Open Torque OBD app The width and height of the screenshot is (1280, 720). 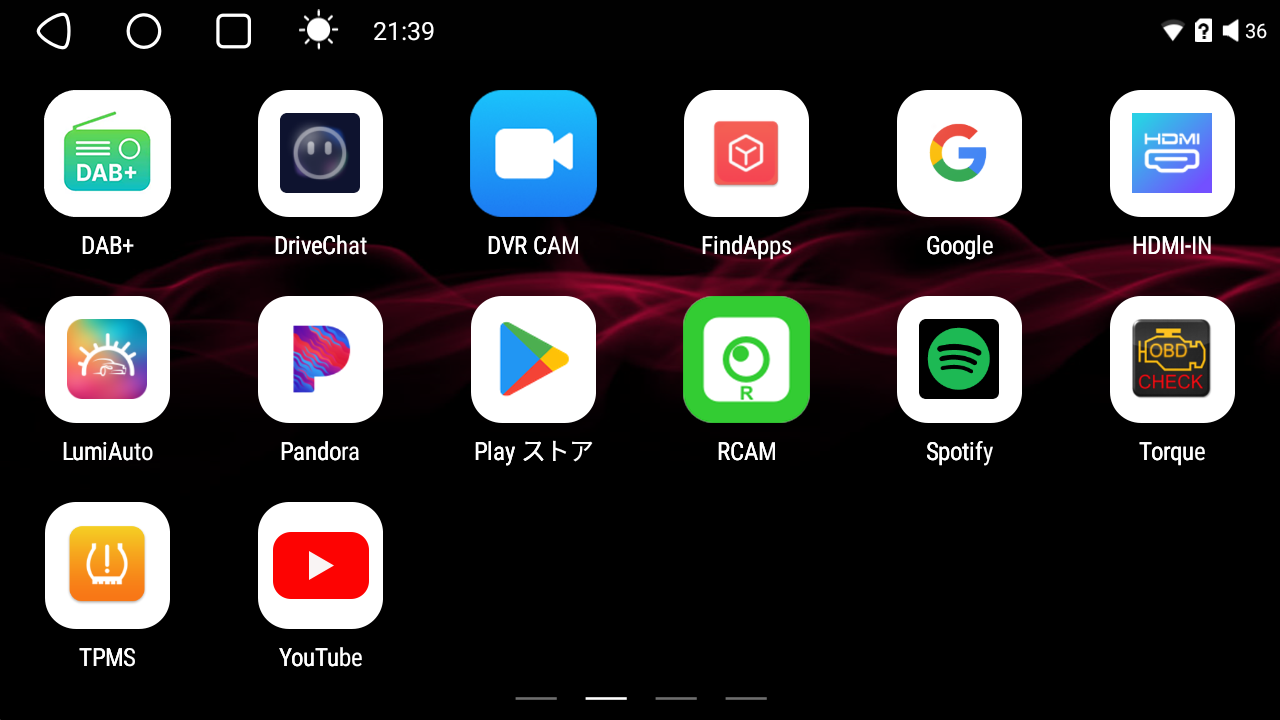(1172, 359)
